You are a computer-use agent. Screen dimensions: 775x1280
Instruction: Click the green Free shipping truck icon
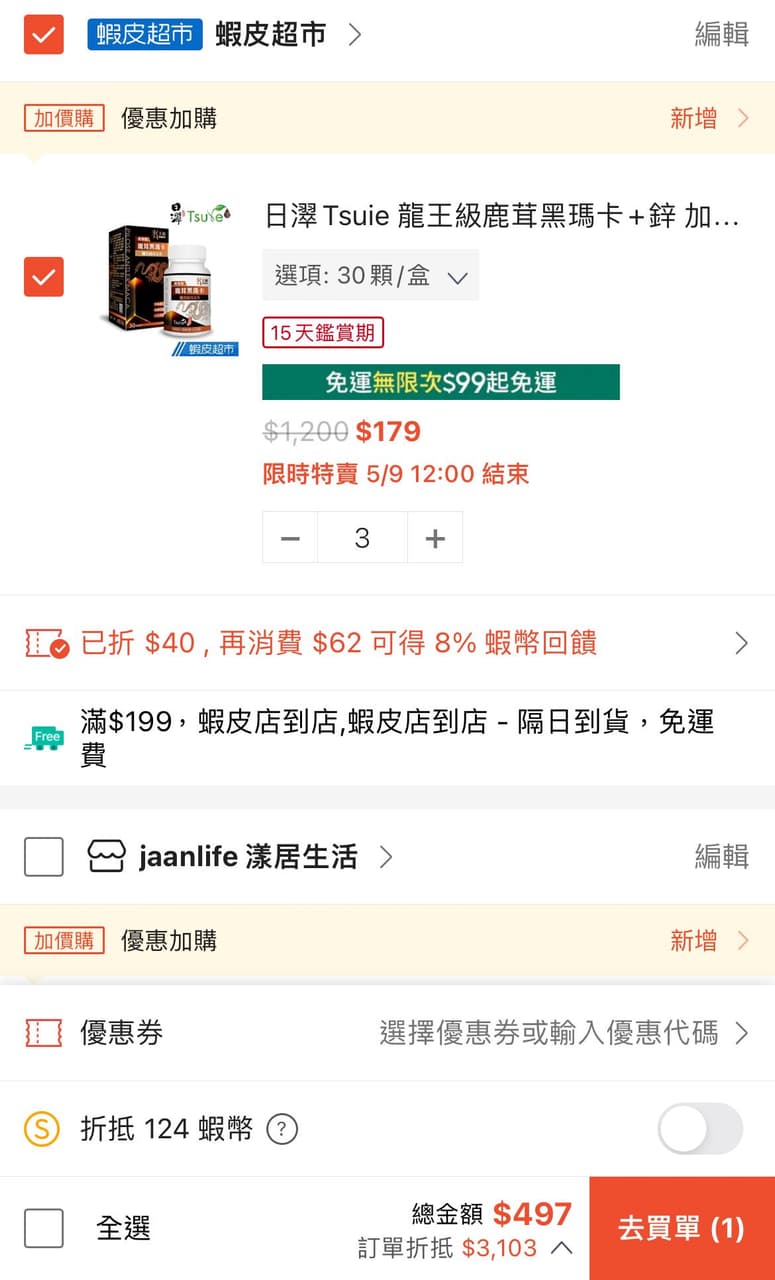(x=42, y=737)
